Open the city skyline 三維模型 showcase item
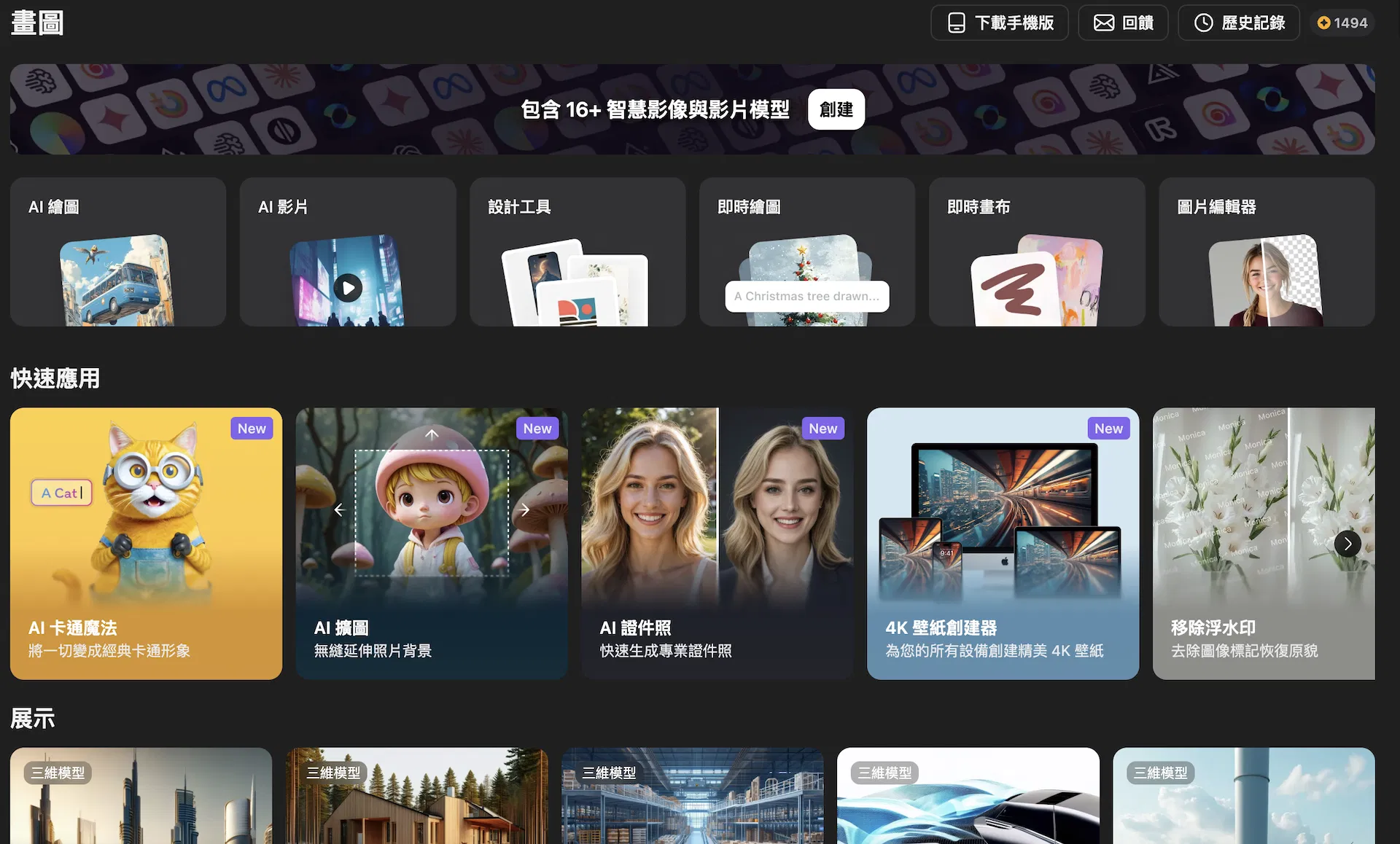1400x844 pixels. click(x=141, y=796)
